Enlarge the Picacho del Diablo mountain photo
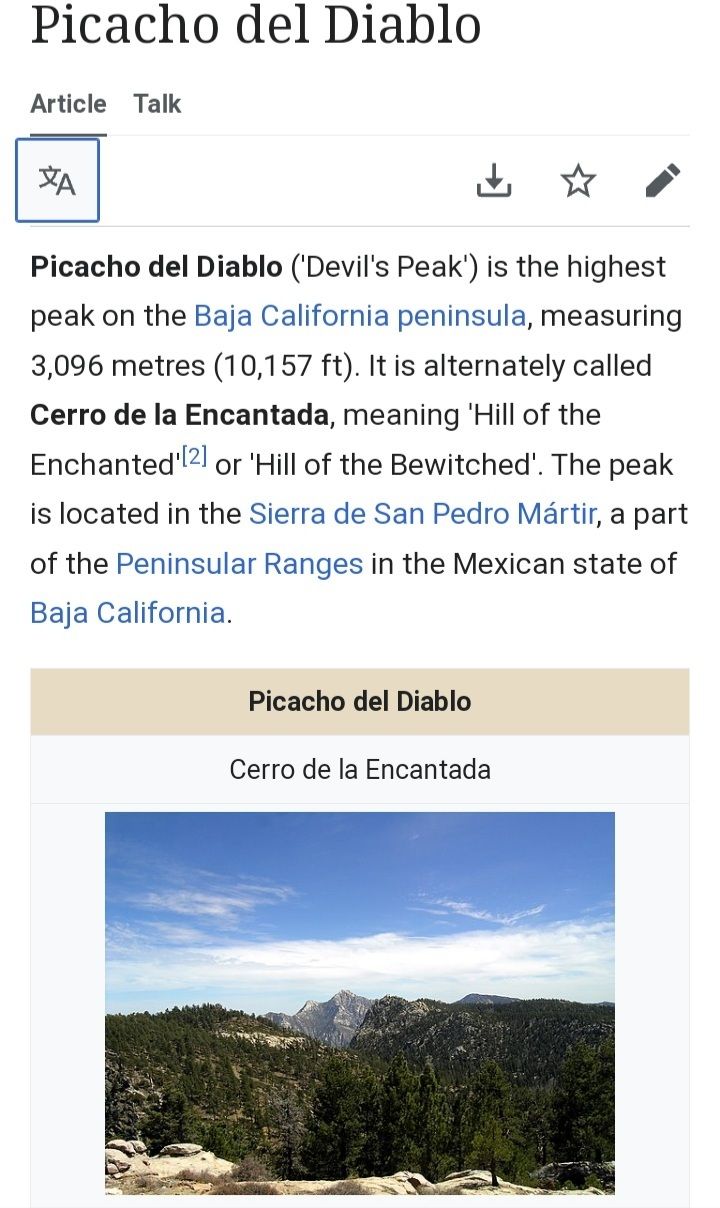Image resolution: width=720 pixels, height=1208 pixels. pyautogui.click(x=360, y=1003)
